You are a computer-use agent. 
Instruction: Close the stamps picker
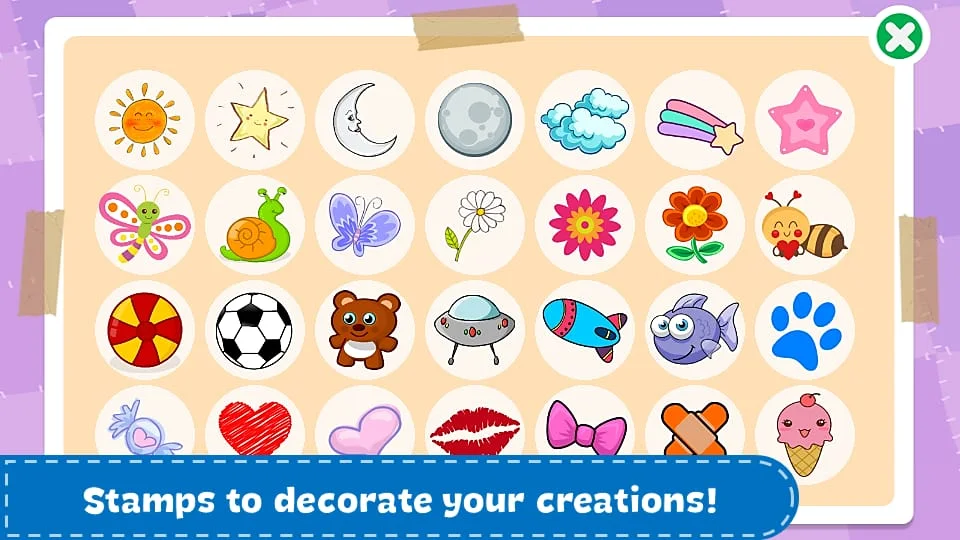pos(901,37)
